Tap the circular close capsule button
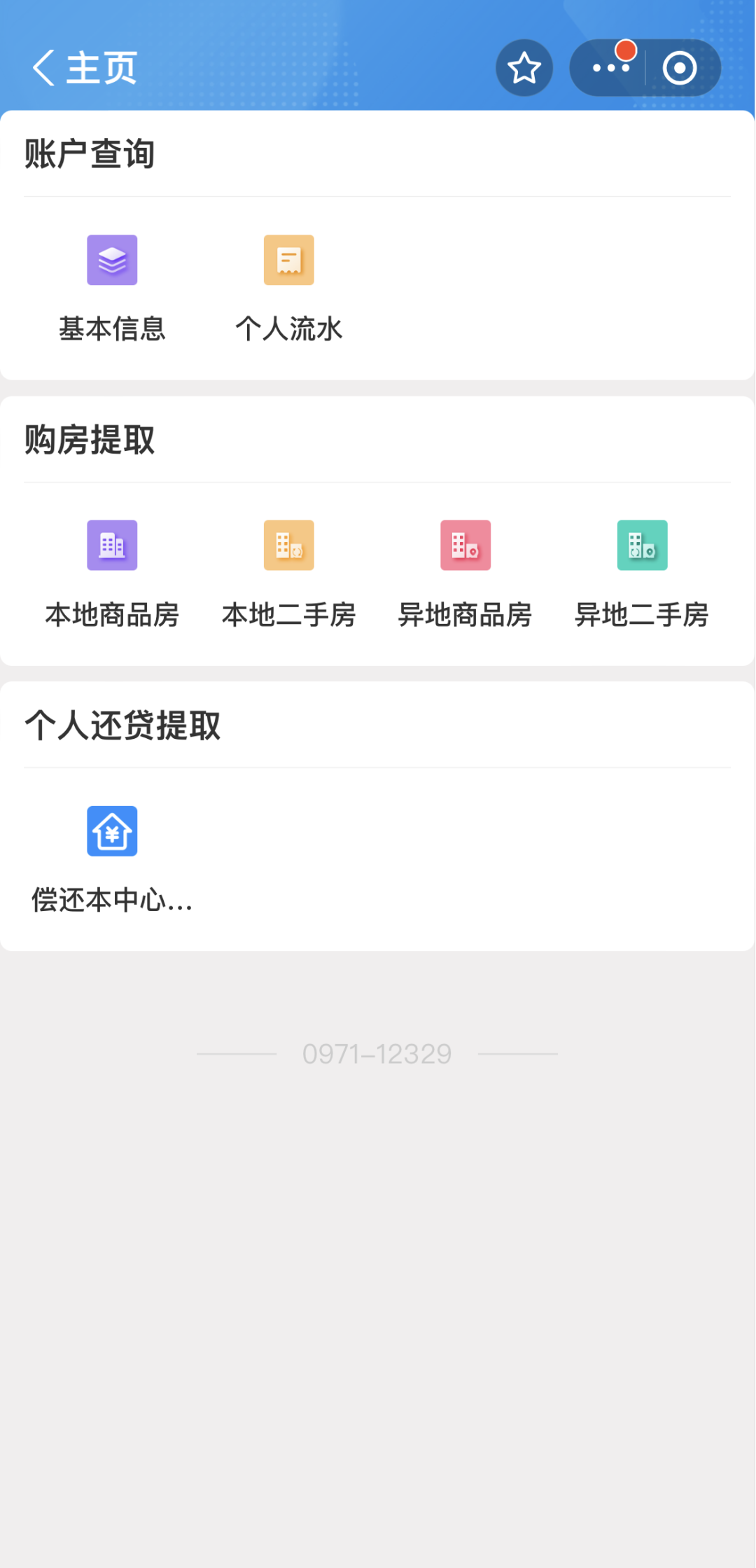Screen dimensions: 756x1568 point(678,68)
